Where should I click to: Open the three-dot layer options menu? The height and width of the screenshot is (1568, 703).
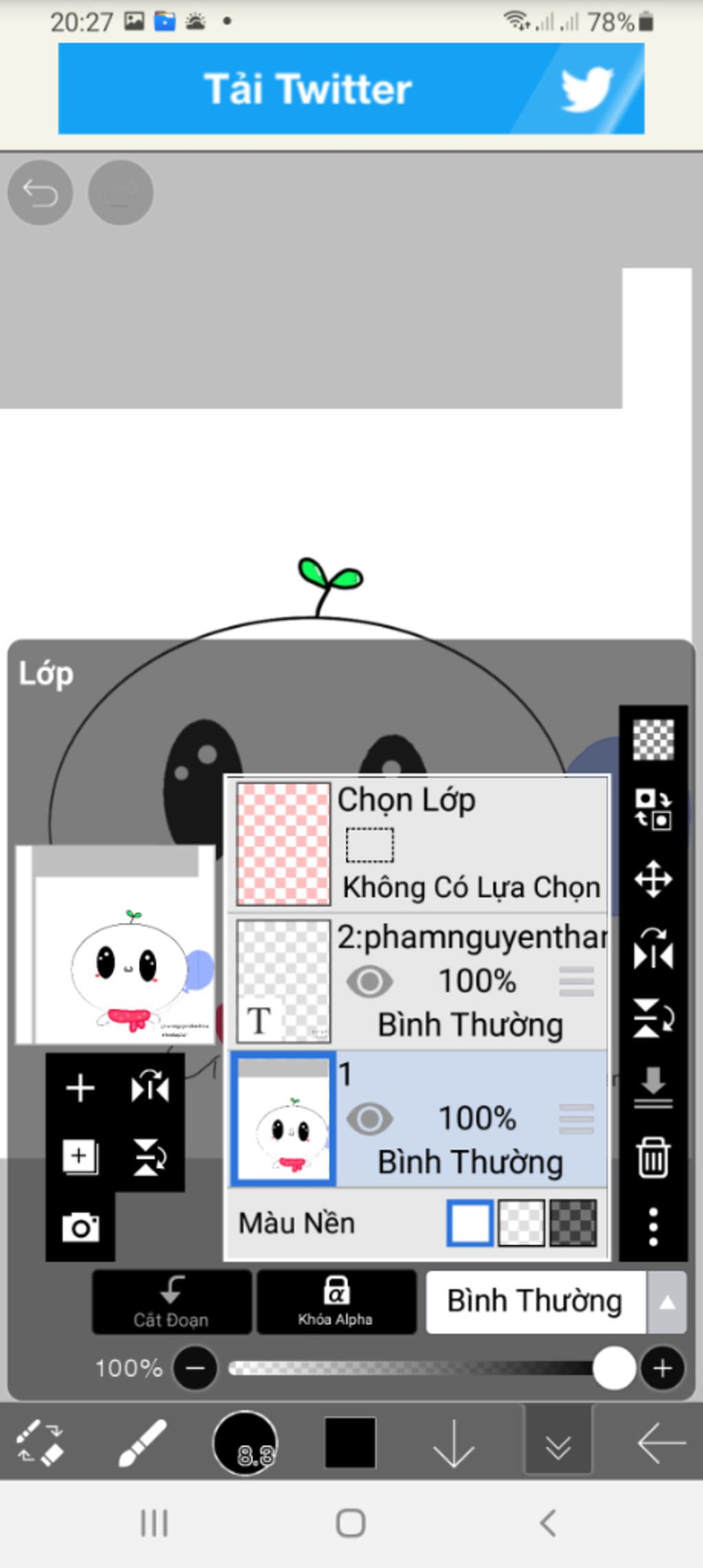click(x=653, y=1227)
